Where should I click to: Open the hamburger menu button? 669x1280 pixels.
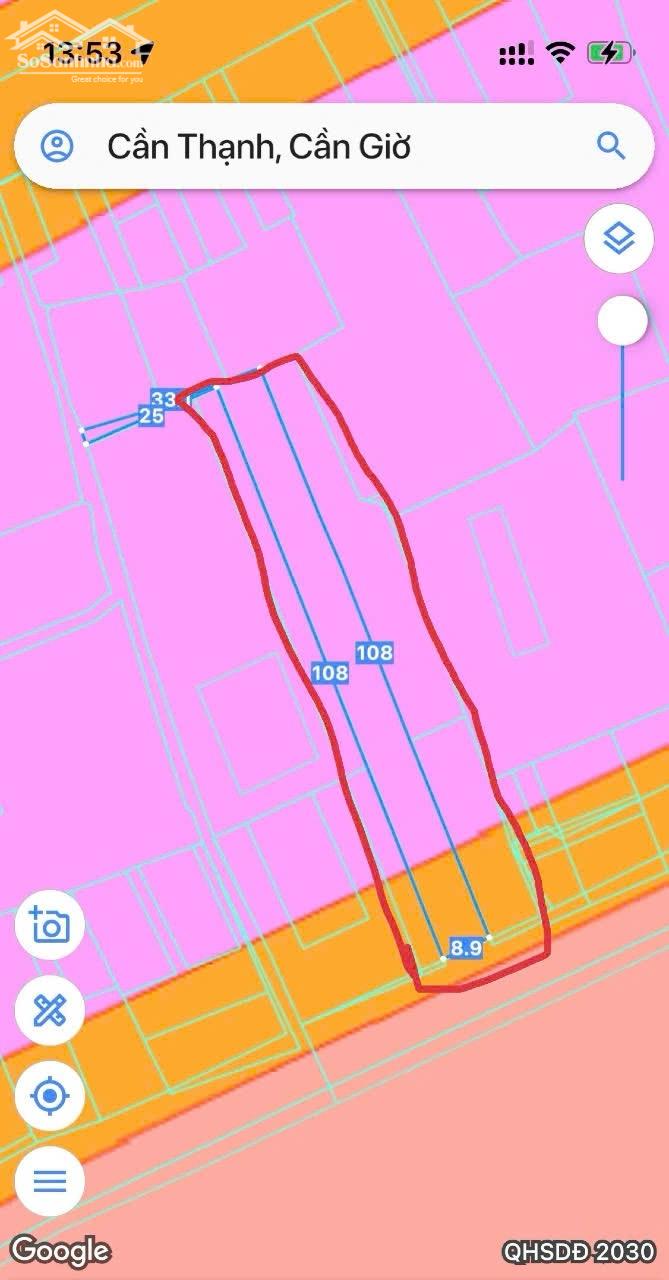tap(50, 1181)
